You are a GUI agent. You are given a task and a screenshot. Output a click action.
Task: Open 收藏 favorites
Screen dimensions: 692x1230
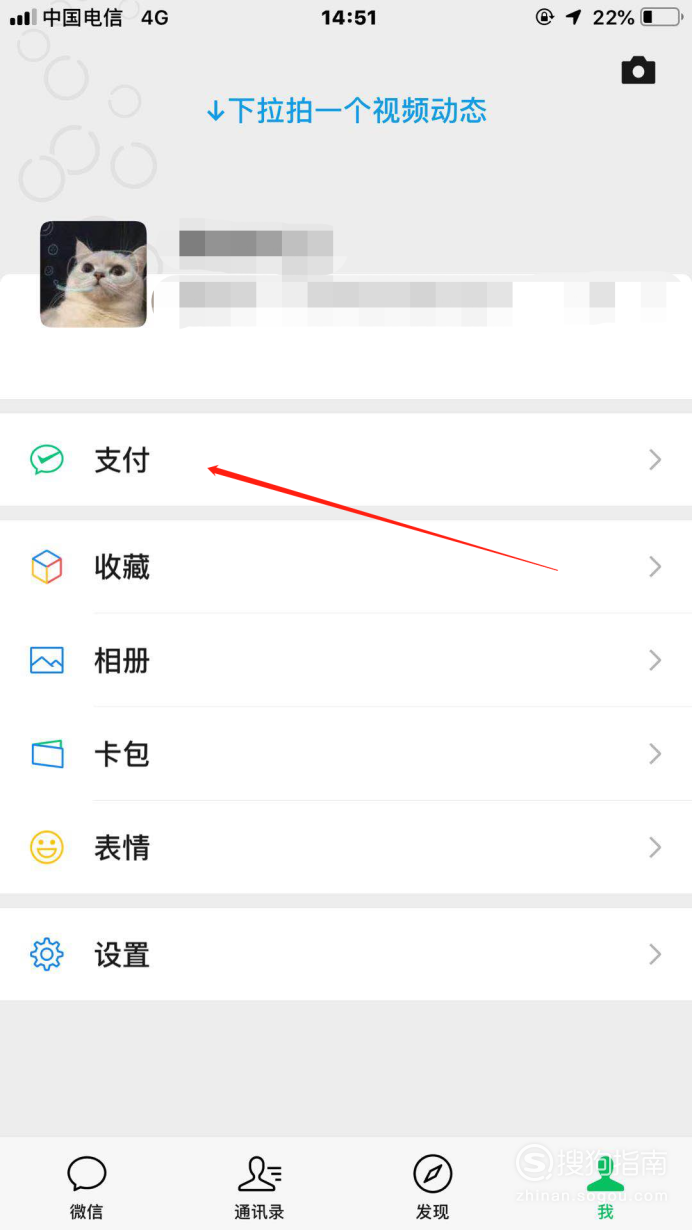tap(346, 567)
